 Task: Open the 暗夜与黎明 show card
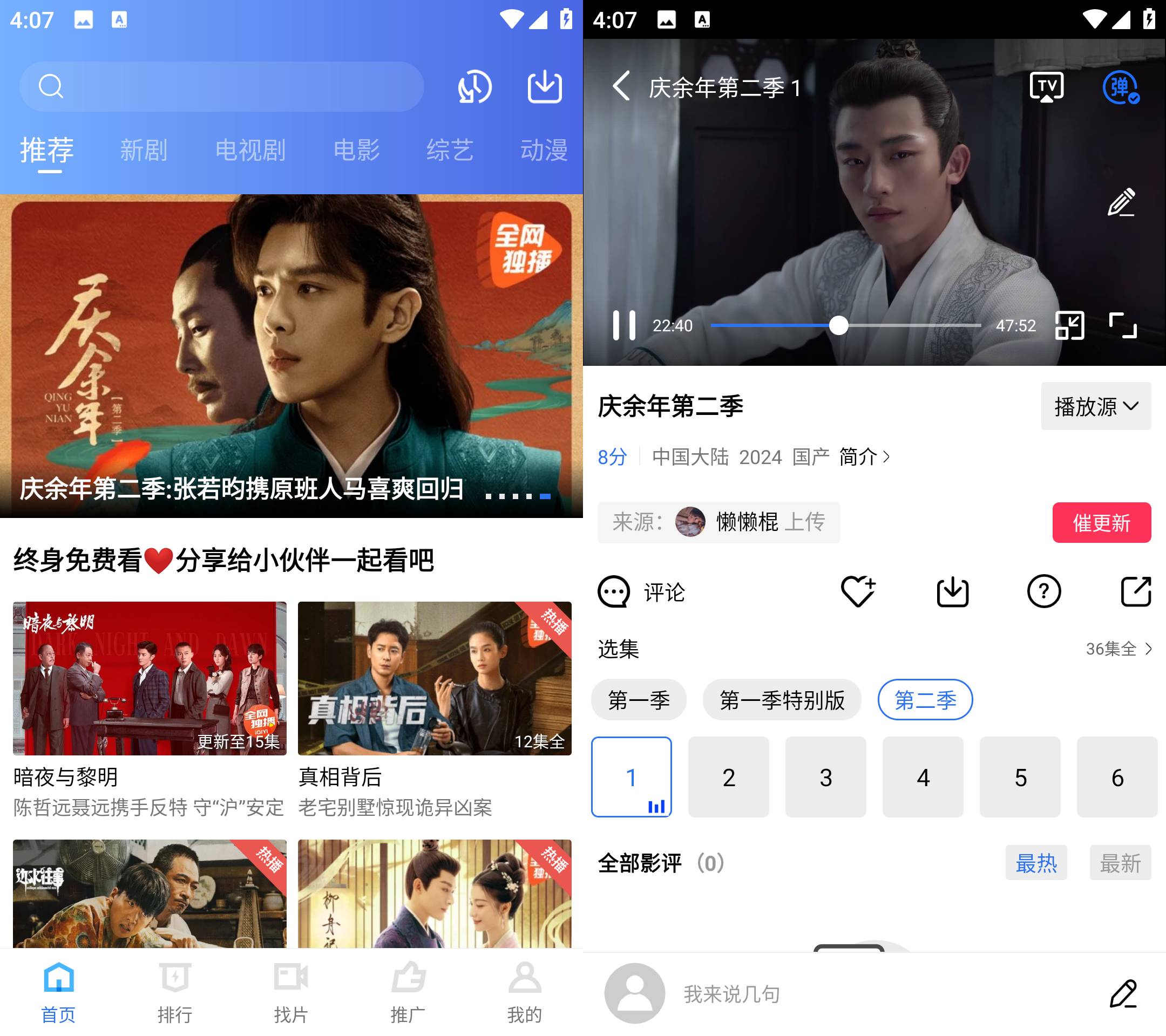(x=150, y=678)
